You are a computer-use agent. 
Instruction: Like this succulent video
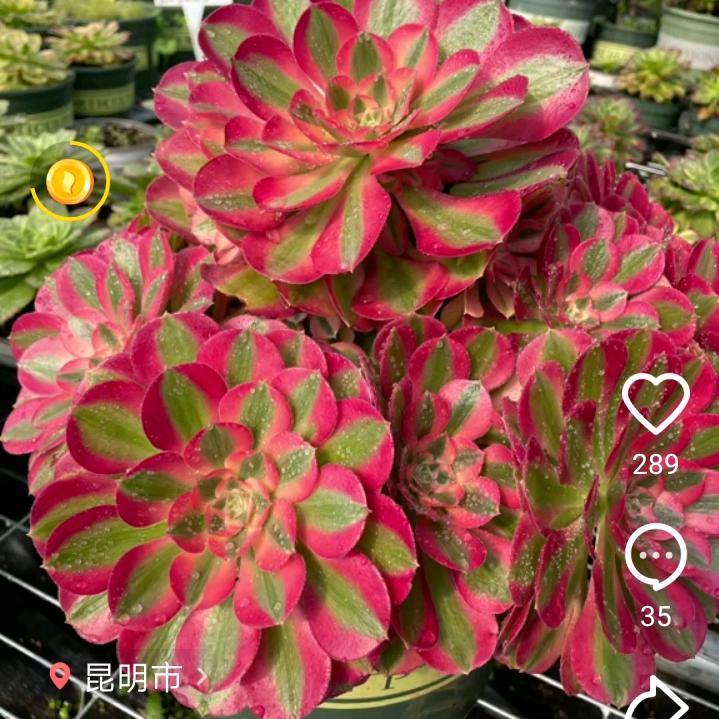655,402
